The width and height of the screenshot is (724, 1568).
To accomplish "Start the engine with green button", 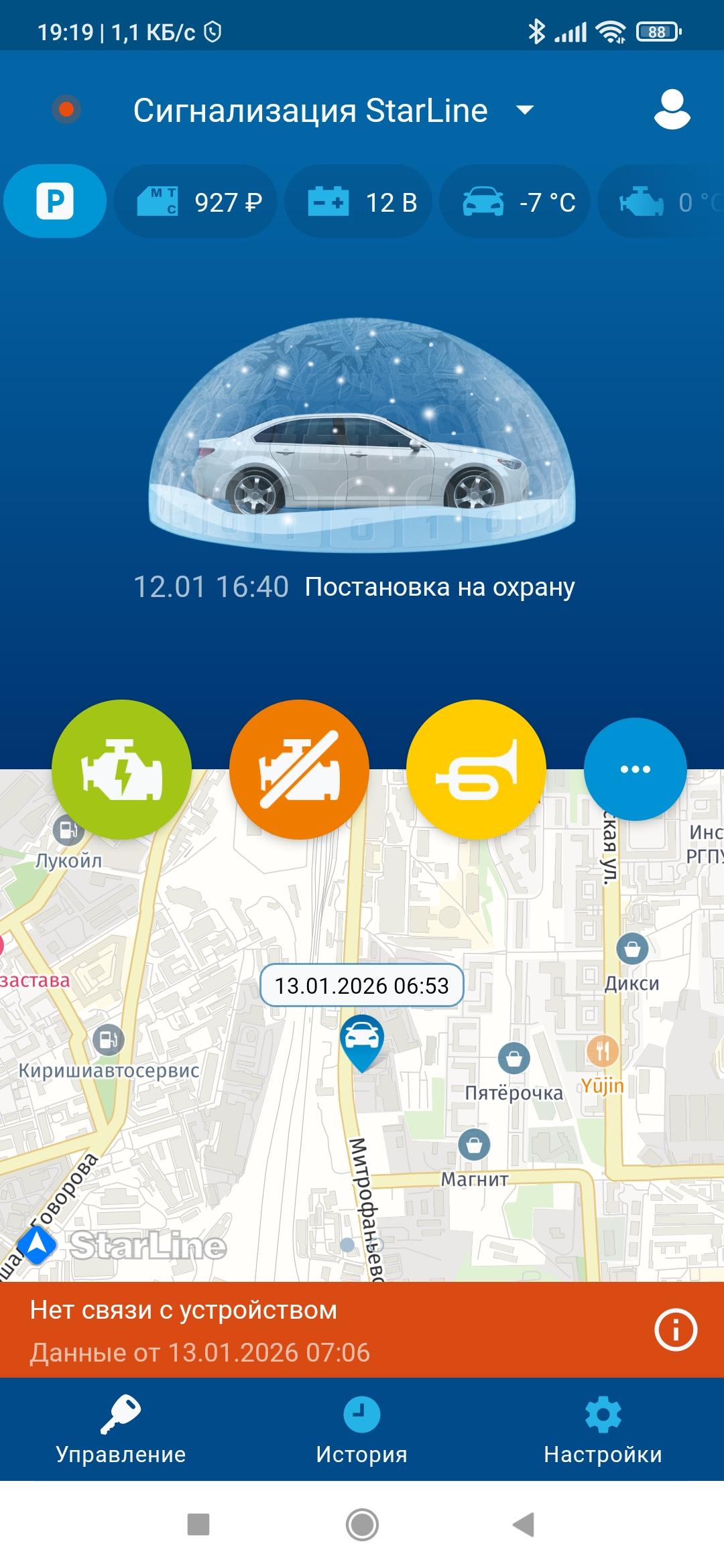I will [121, 769].
